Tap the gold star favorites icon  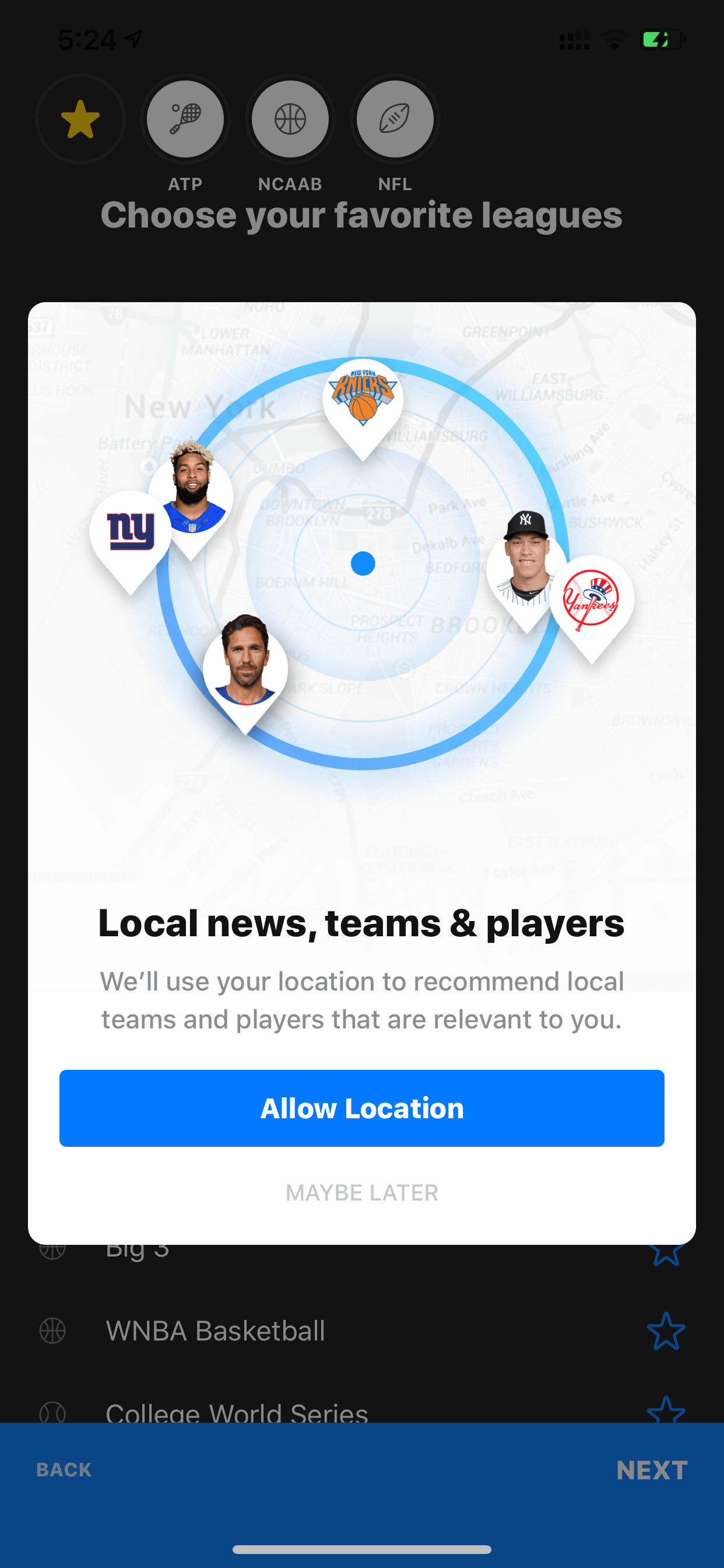pyautogui.click(x=80, y=120)
